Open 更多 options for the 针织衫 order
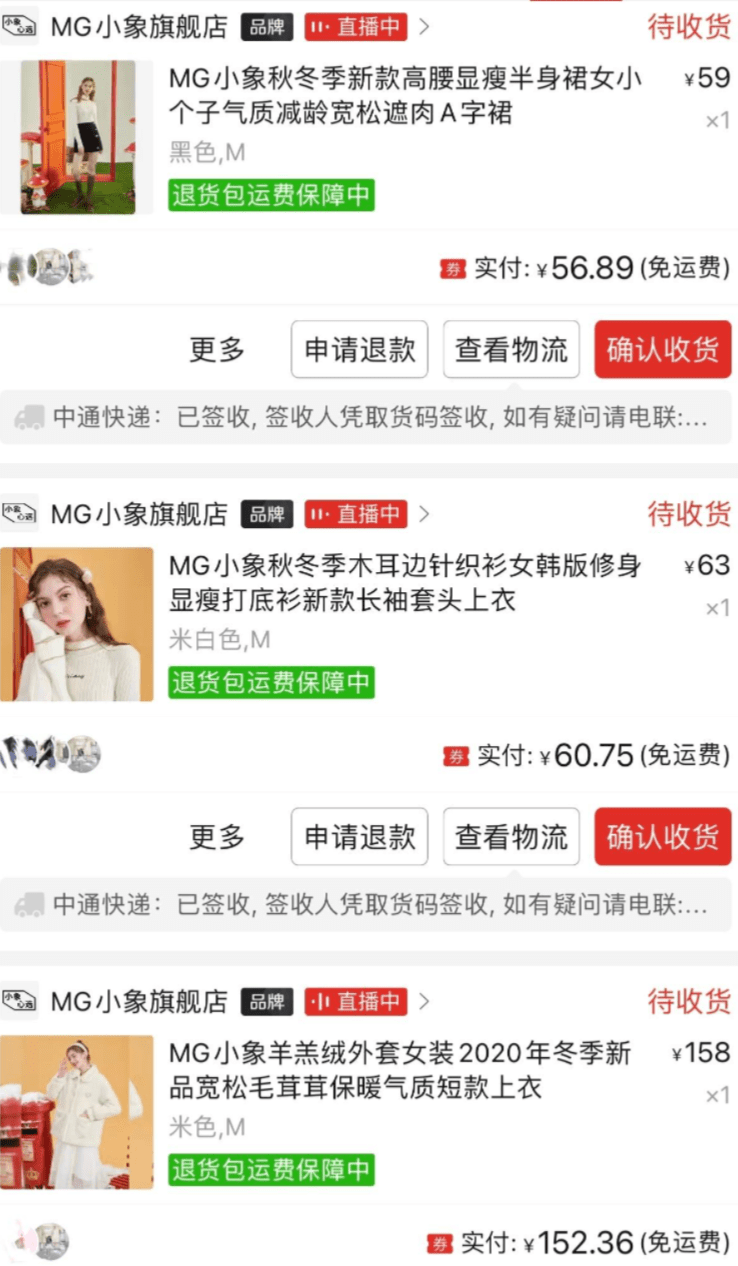The height and width of the screenshot is (1266, 738). 217,837
